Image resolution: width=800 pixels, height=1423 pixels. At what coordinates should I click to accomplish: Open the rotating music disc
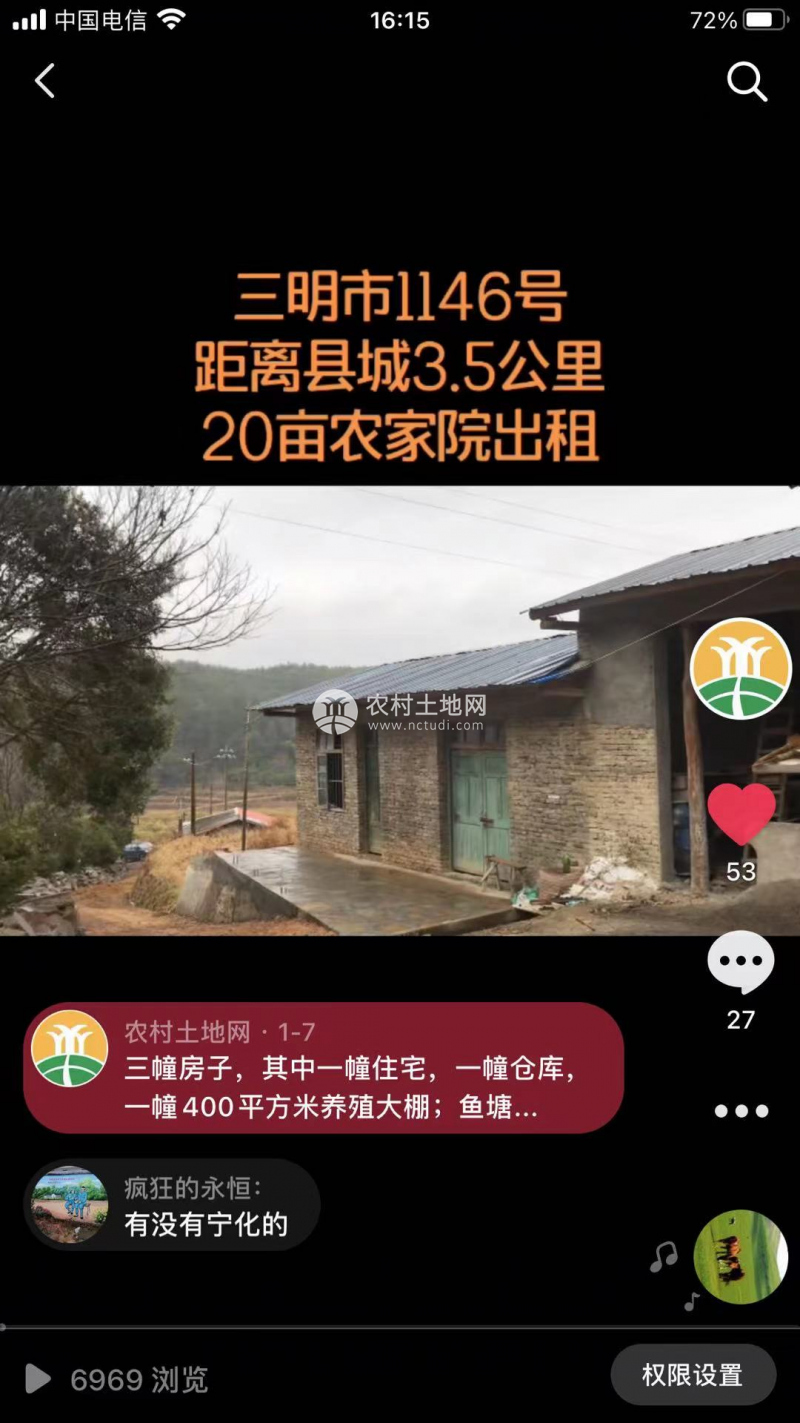tap(741, 1257)
